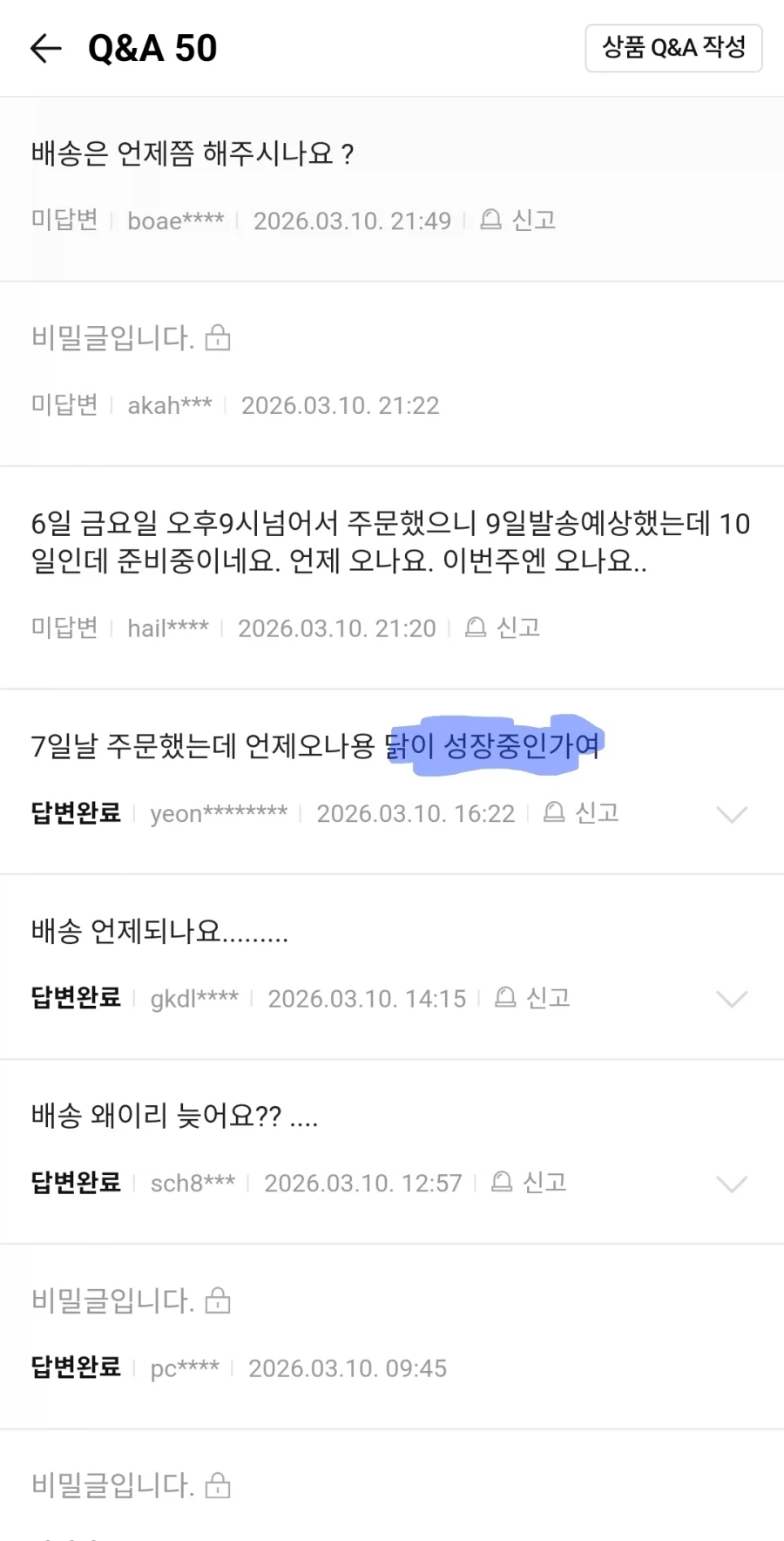Click the report bell icon beside yeon******** question

click(553, 812)
